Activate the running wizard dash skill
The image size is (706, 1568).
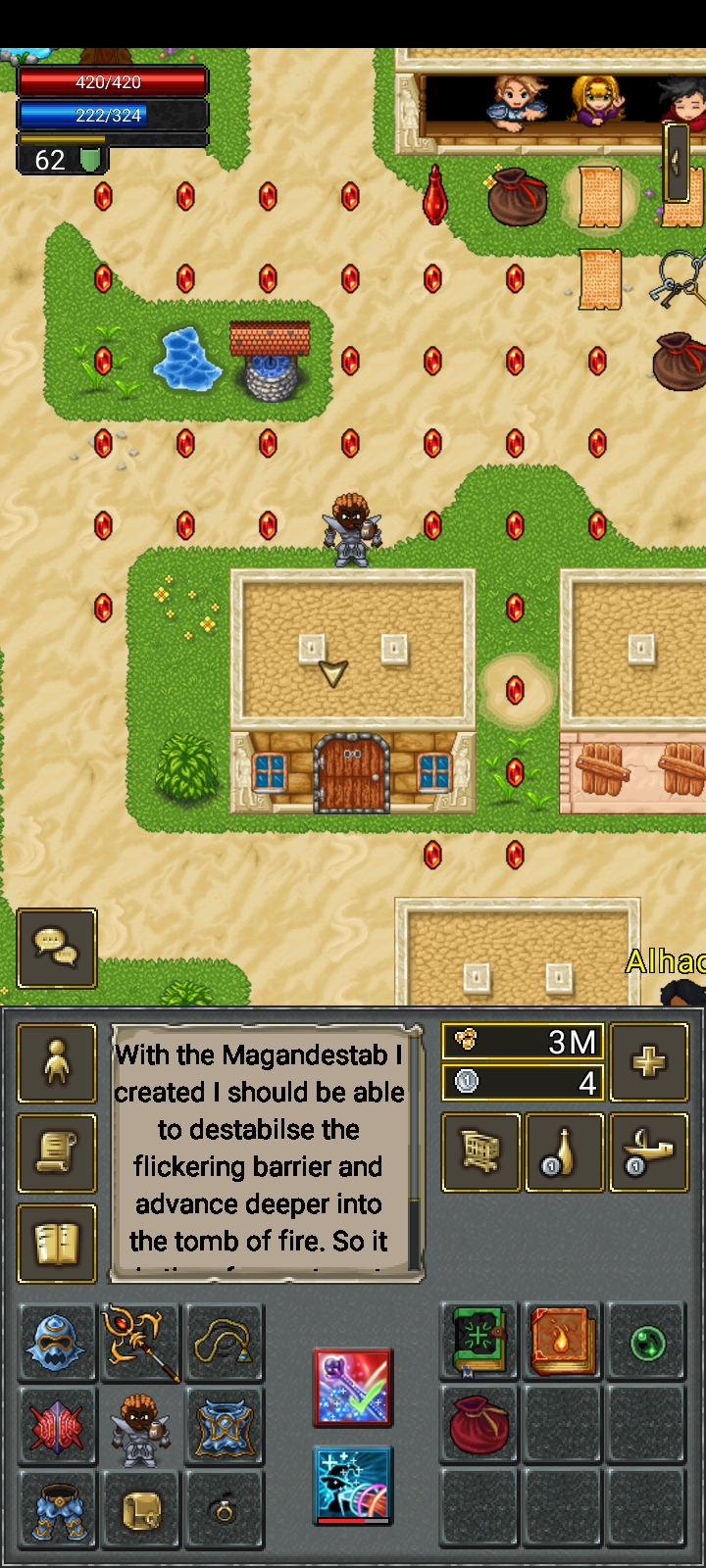353,1485
